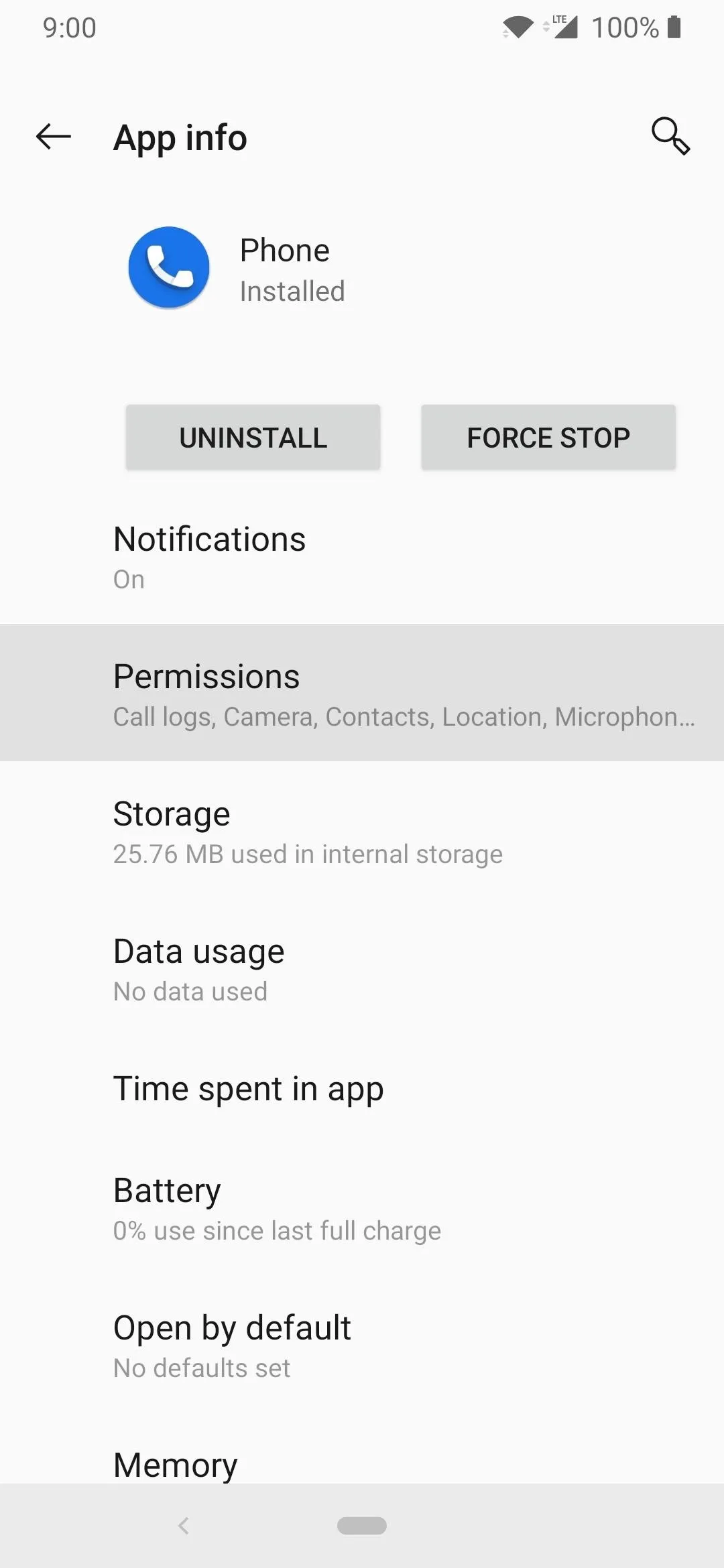Tap the system back chevron

[184, 1526]
